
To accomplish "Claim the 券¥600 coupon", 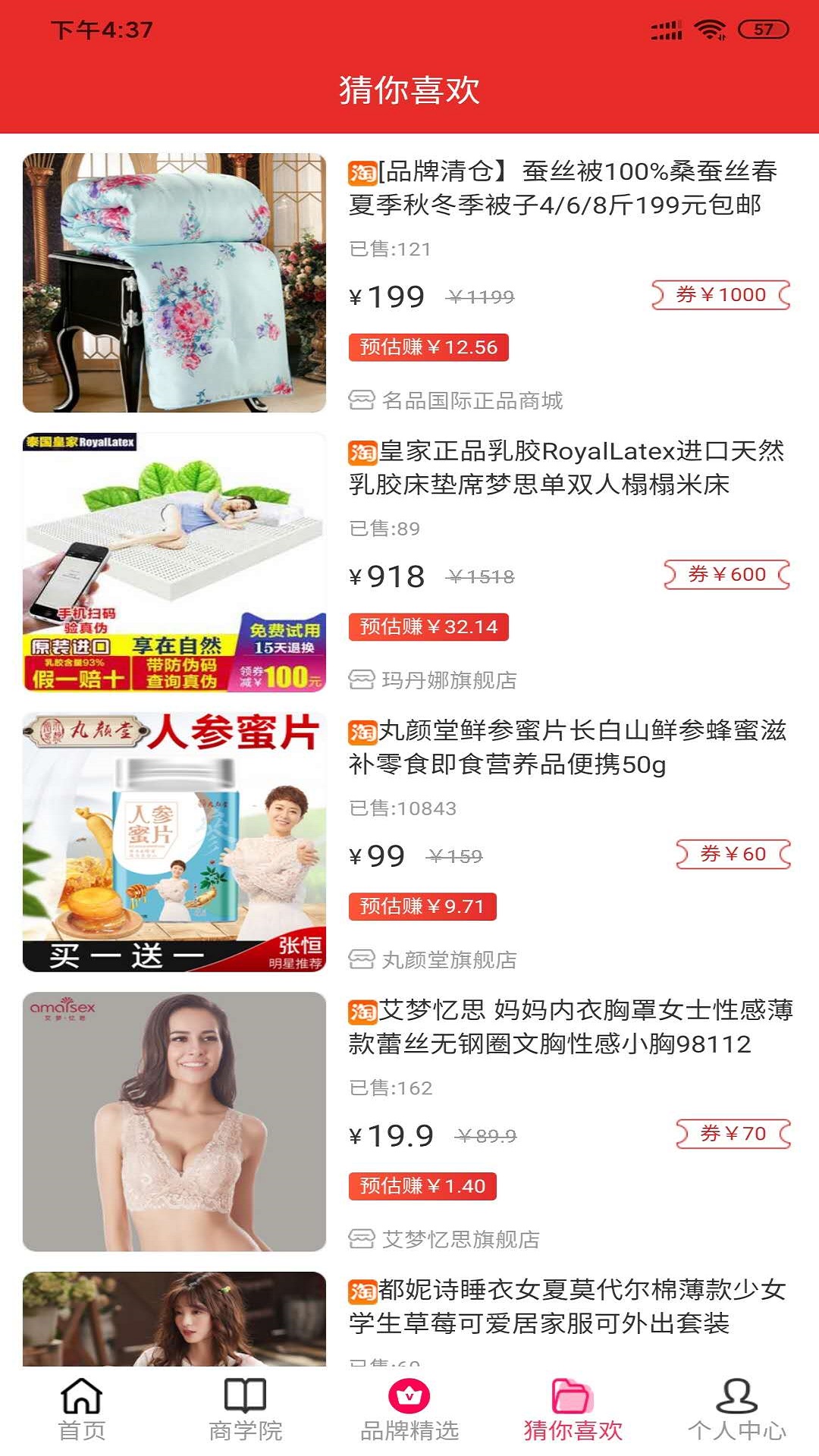I will click(x=726, y=575).
